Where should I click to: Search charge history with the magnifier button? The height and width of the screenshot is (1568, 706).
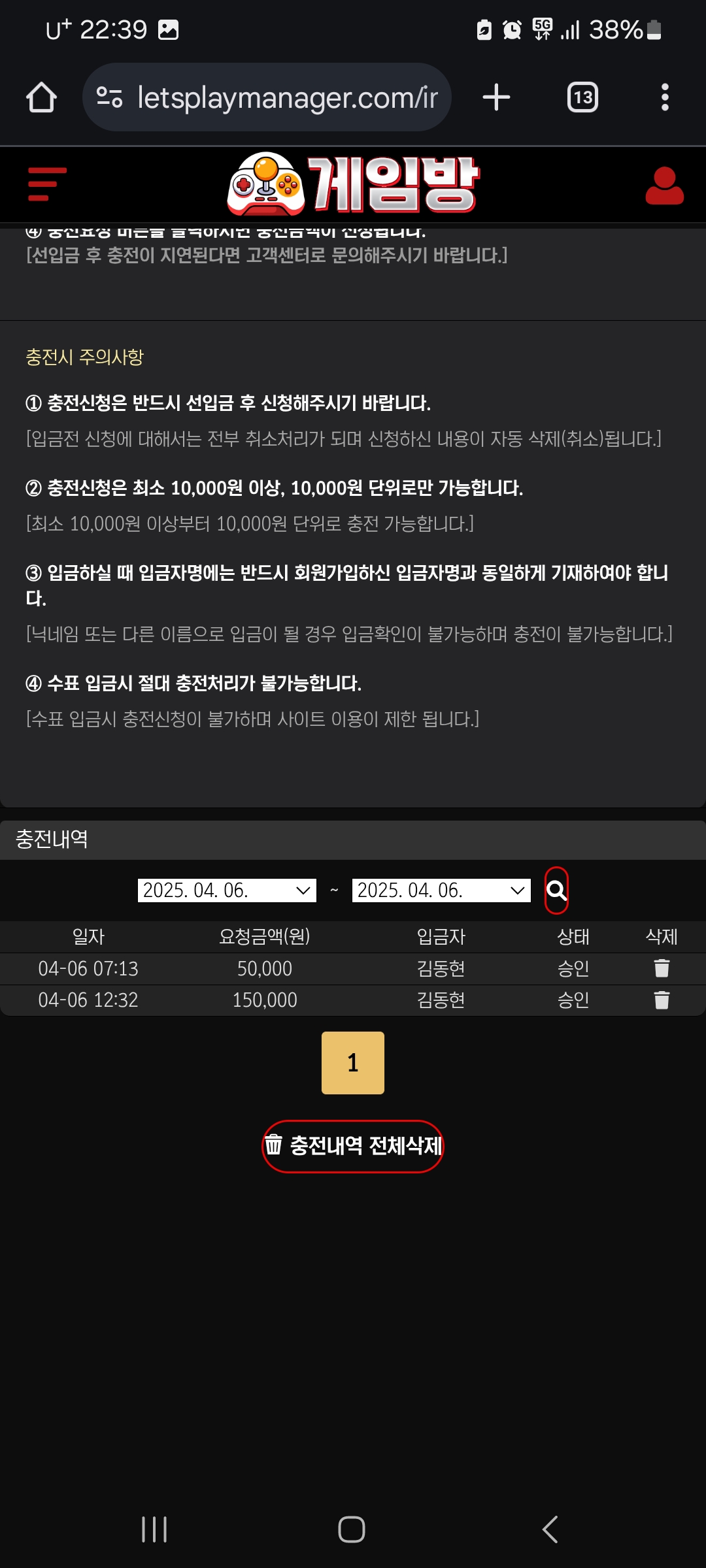556,890
